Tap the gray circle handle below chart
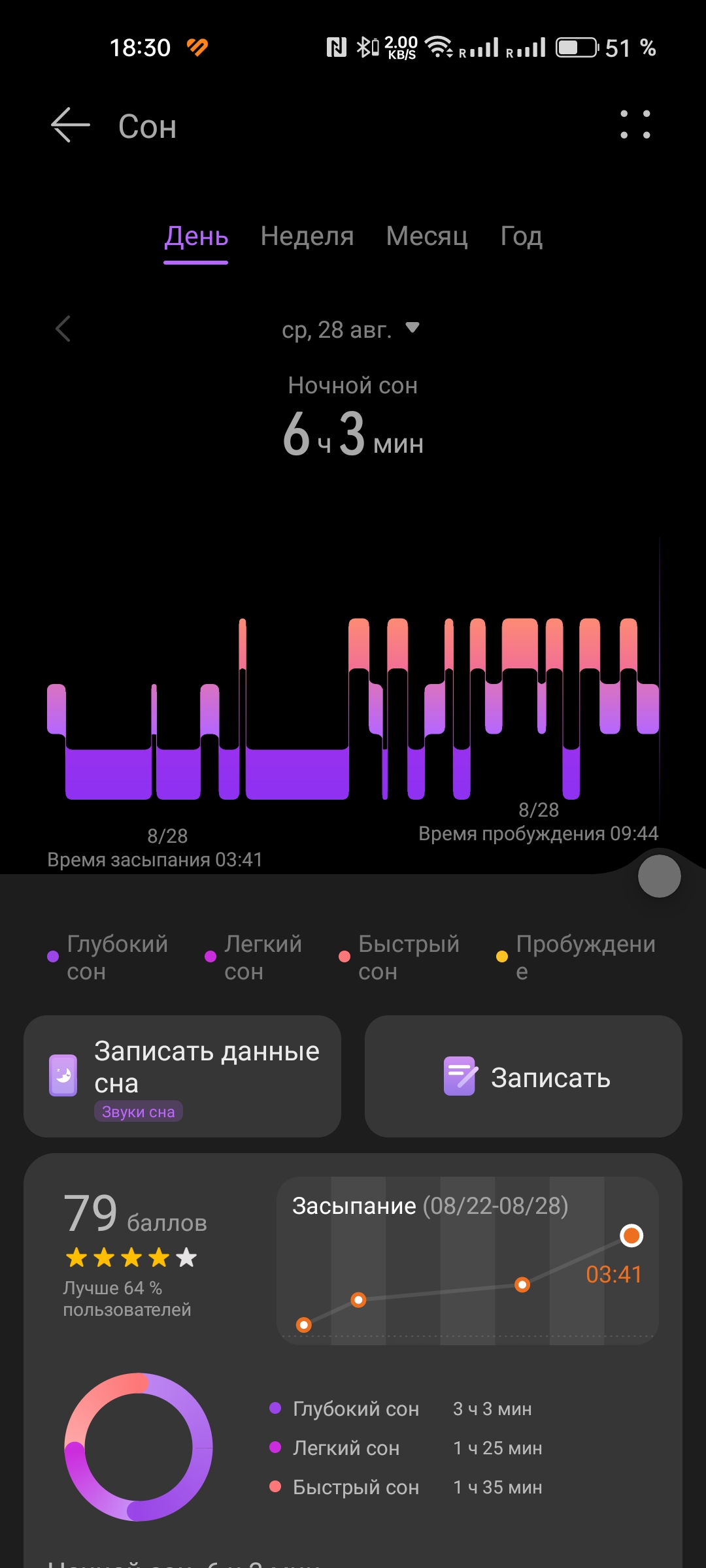This screenshot has width=706, height=1568. [x=660, y=876]
